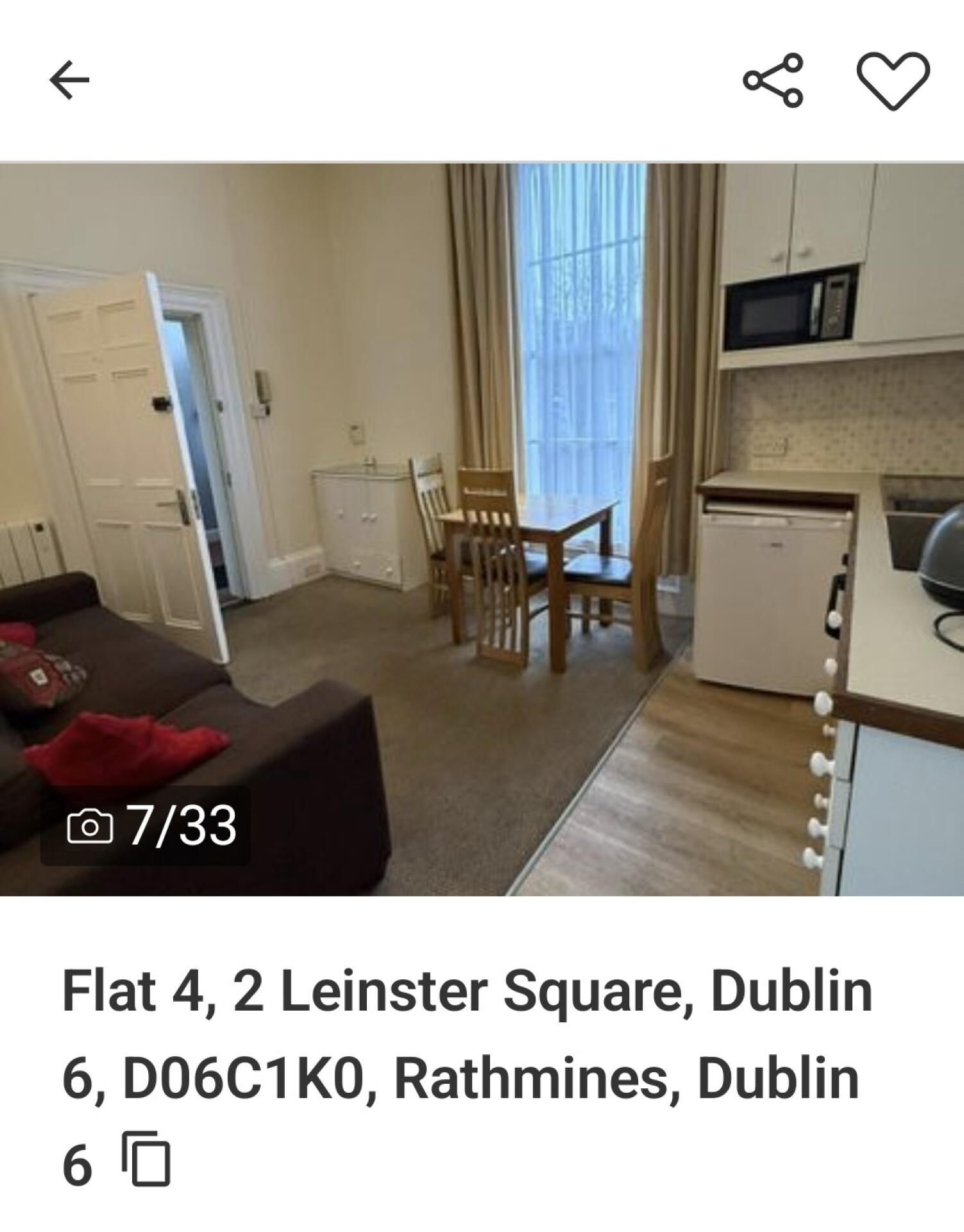Open the property photo gallery

pos(481,529)
